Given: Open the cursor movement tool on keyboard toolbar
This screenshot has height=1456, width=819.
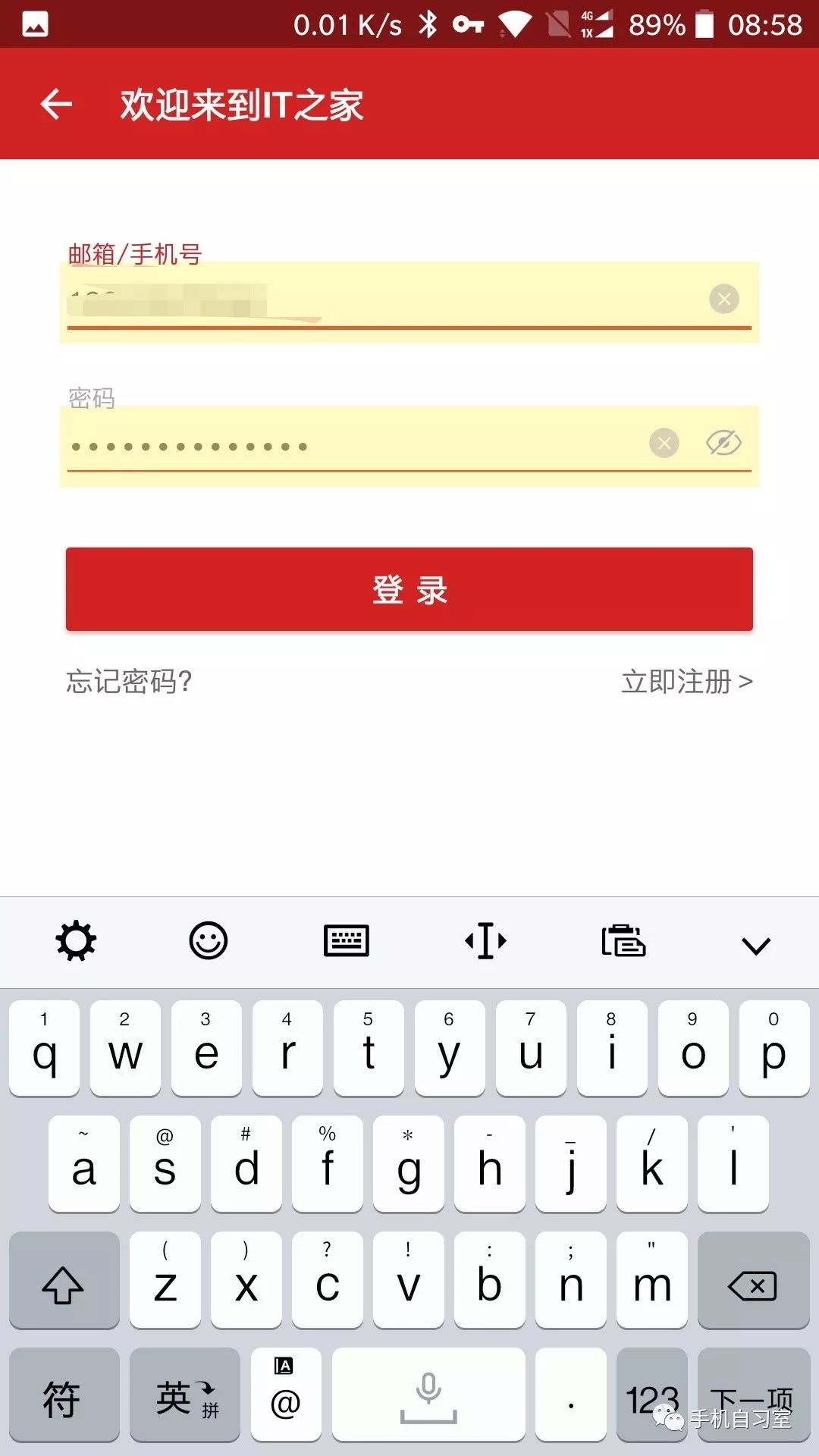Looking at the screenshot, I should pos(485,942).
